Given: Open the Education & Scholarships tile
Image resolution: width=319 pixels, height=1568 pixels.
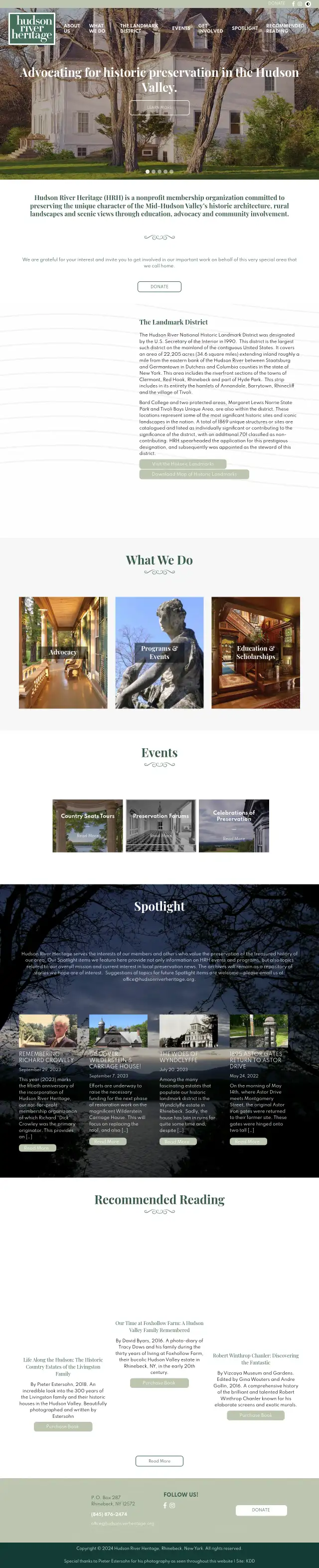Looking at the screenshot, I should click(x=255, y=652).
